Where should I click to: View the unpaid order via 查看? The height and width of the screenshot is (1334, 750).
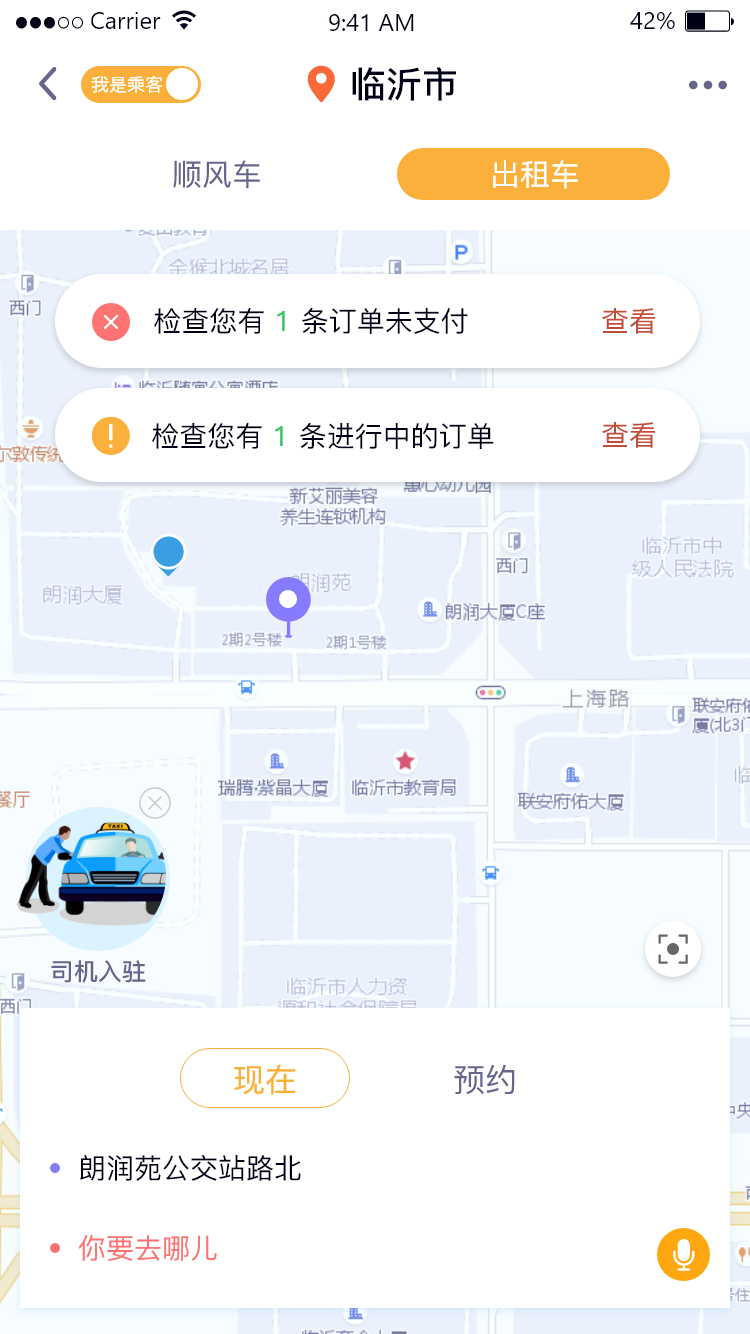click(628, 321)
